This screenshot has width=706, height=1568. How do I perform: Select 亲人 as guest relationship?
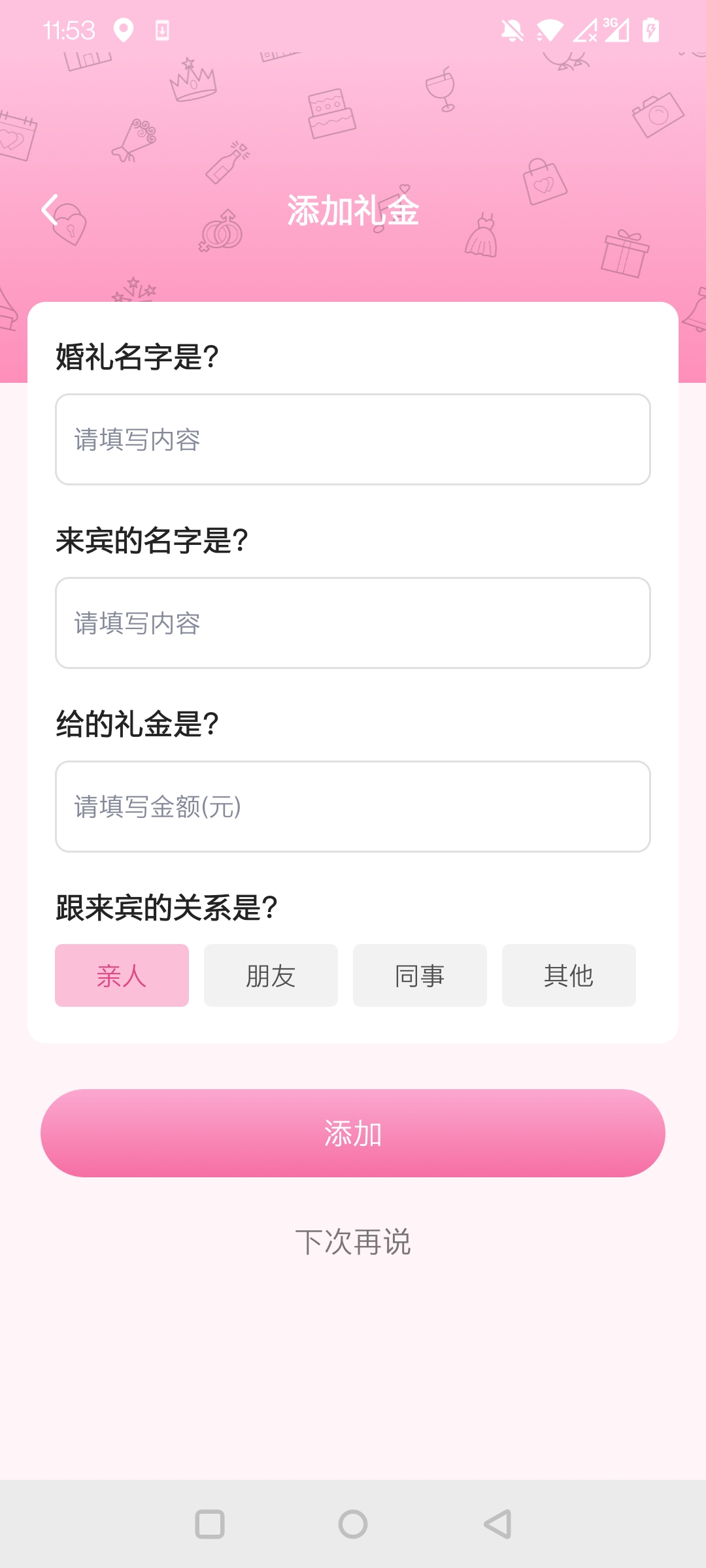[122, 975]
